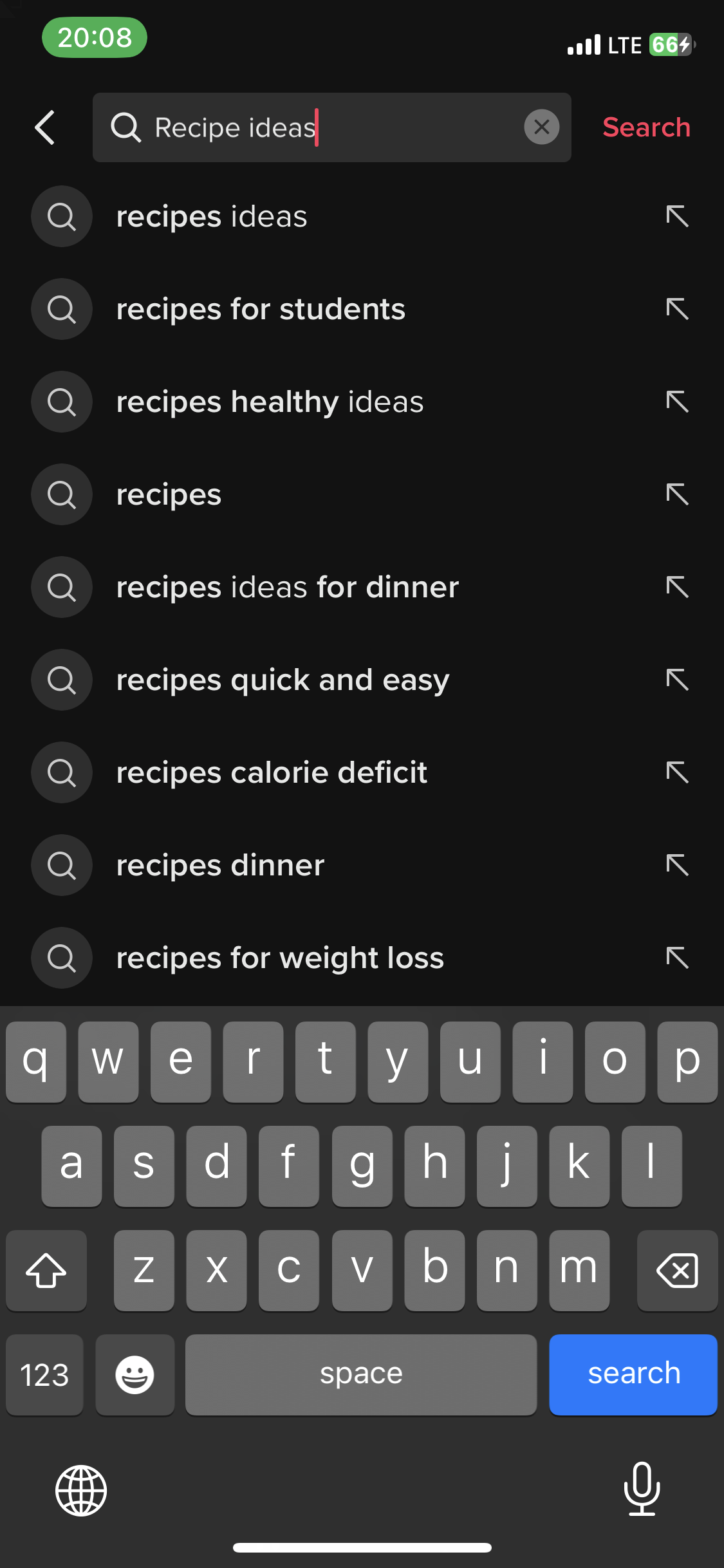Choose the 'recipes for students' suggestion
The height and width of the screenshot is (1568, 724).
261,310
